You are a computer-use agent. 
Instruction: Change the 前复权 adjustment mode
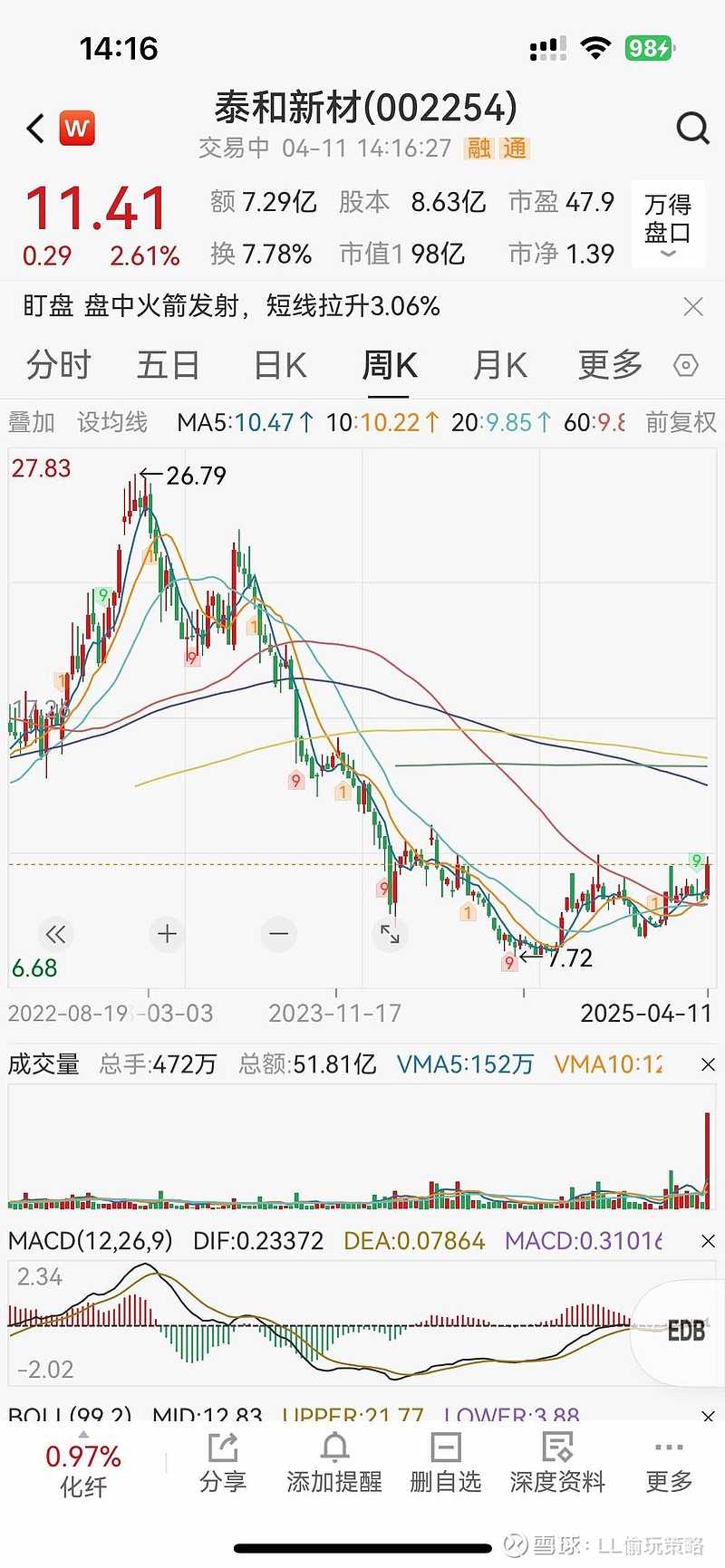coord(681,422)
